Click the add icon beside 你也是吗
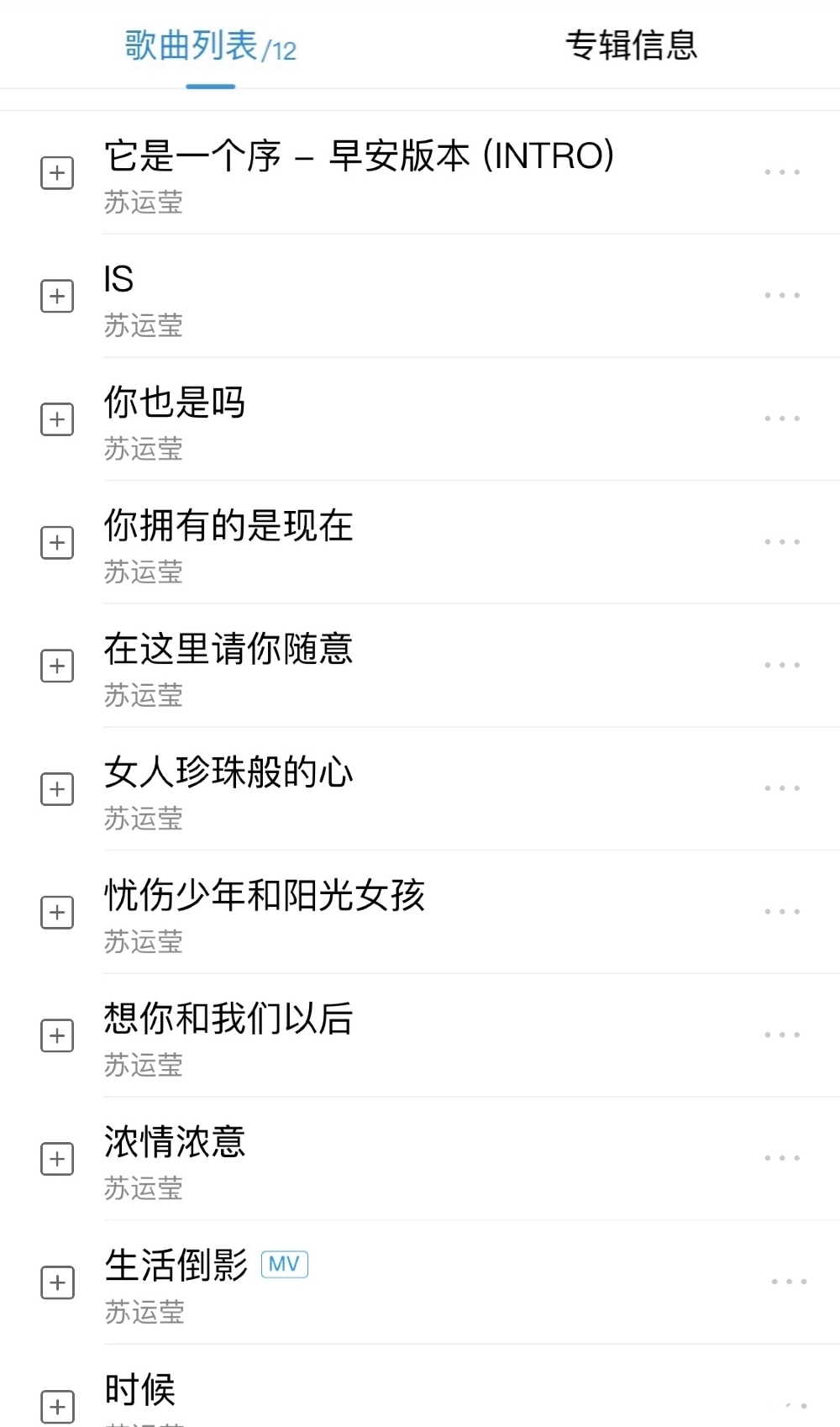The width and height of the screenshot is (840, 1427). pyautogui.click(x=58, y=419)
